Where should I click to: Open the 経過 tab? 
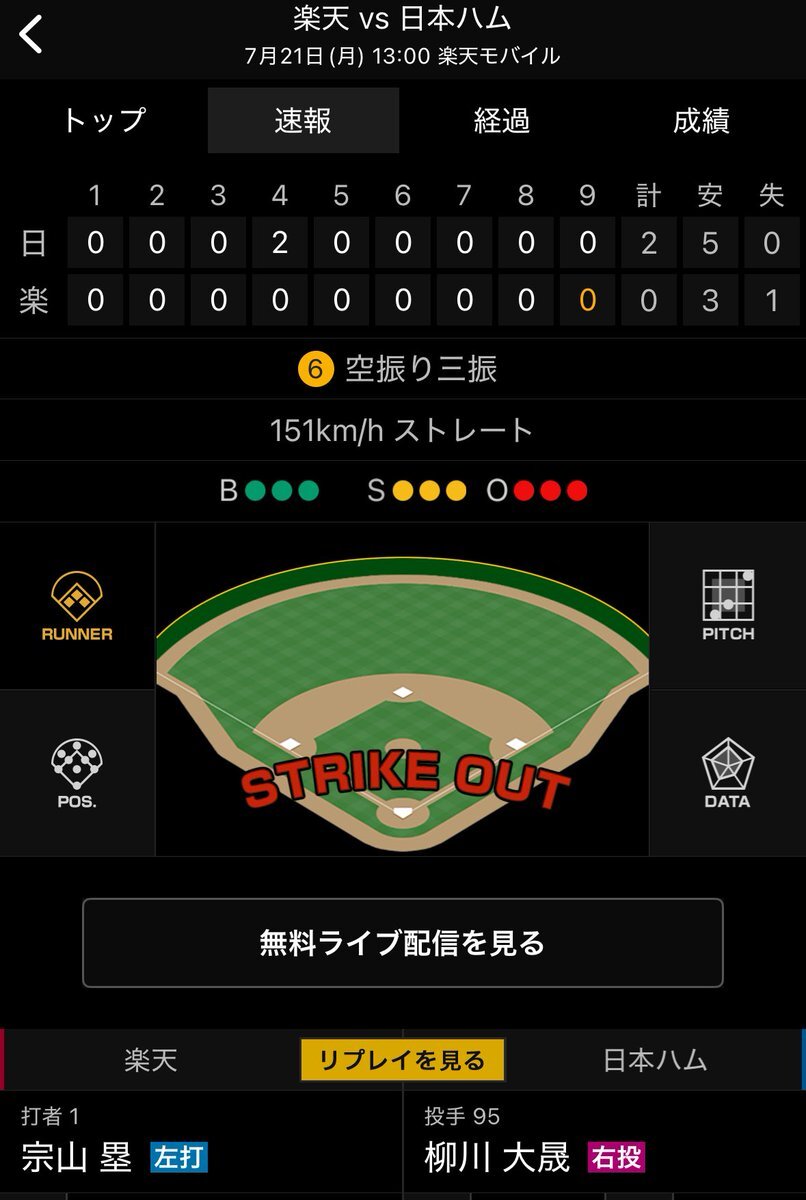tap(502, 121)
